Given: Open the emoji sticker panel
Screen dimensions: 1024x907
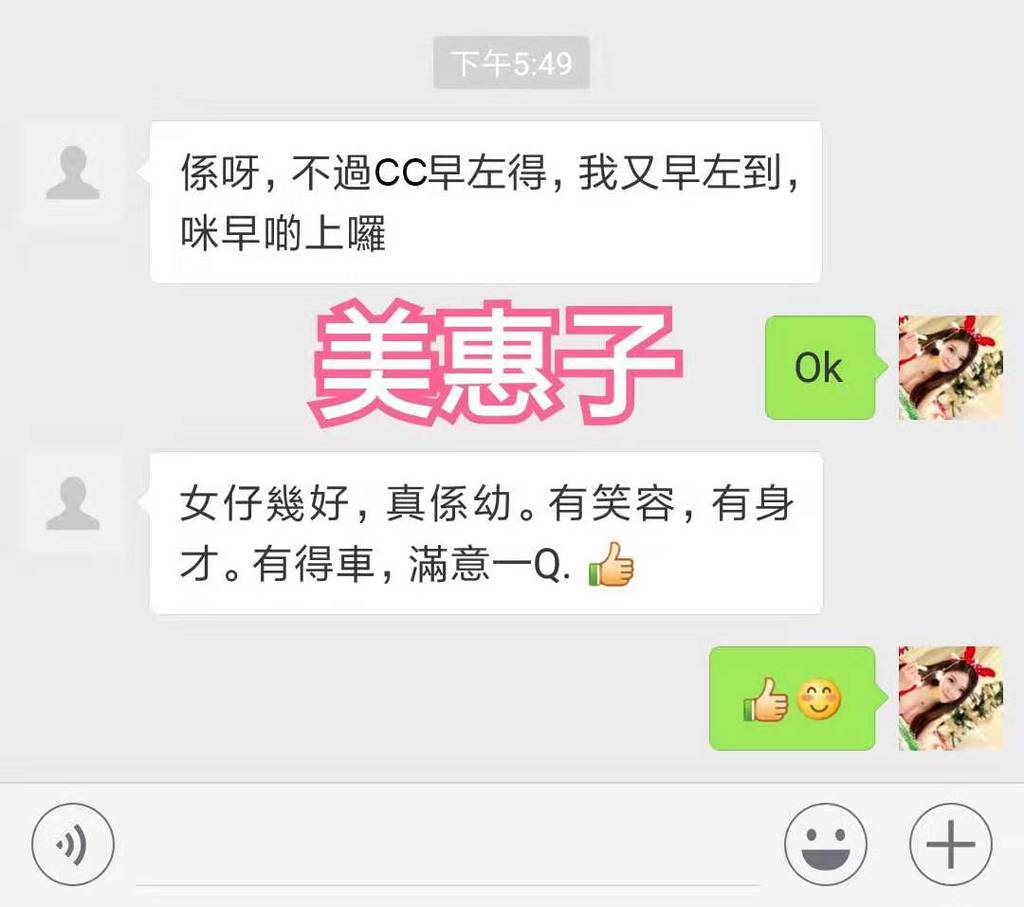Looking at the screenshot, I should 825,845.
